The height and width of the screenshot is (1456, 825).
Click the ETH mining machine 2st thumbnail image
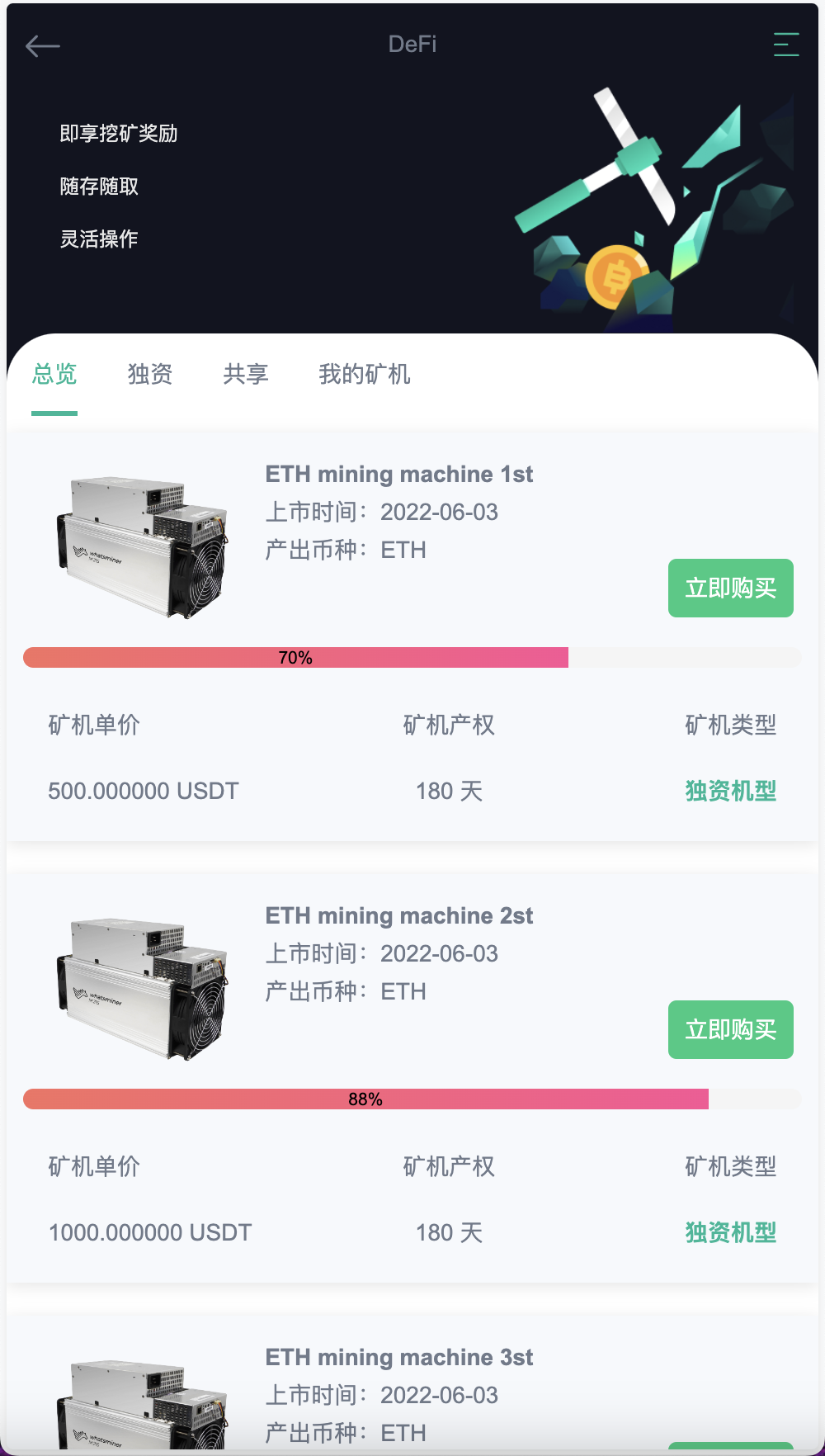140,986
